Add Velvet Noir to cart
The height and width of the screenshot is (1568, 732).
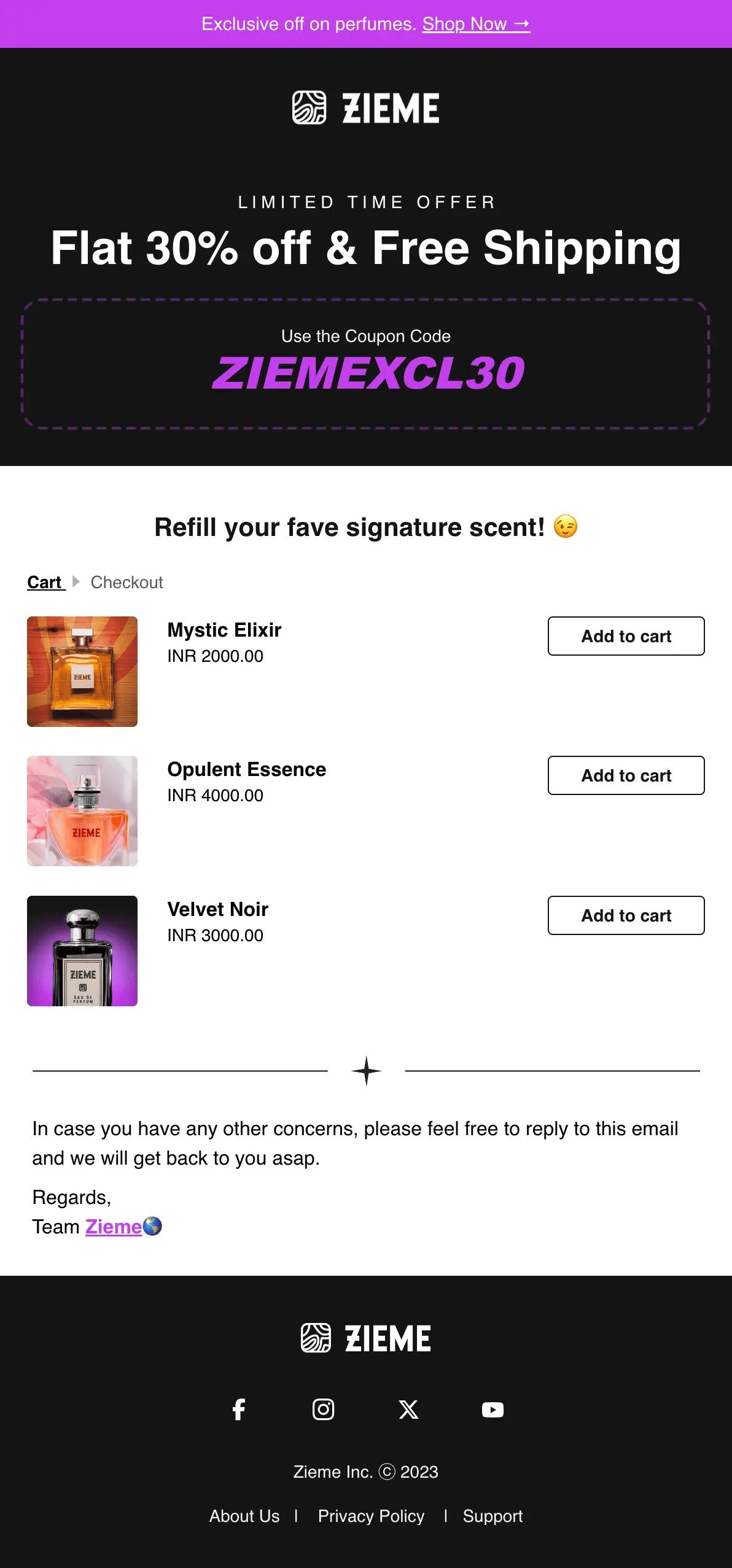[626, 915]
